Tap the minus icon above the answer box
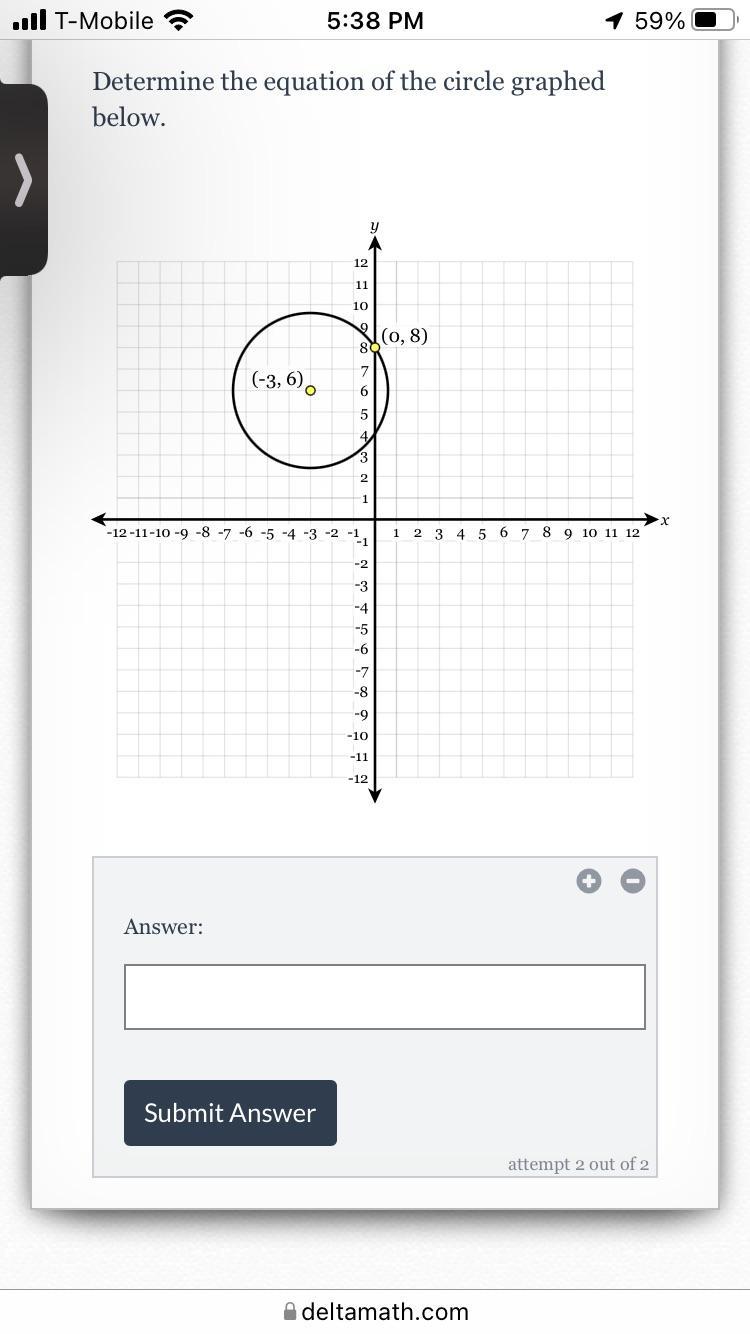The image size is (750, 1334). click(633, 881)
